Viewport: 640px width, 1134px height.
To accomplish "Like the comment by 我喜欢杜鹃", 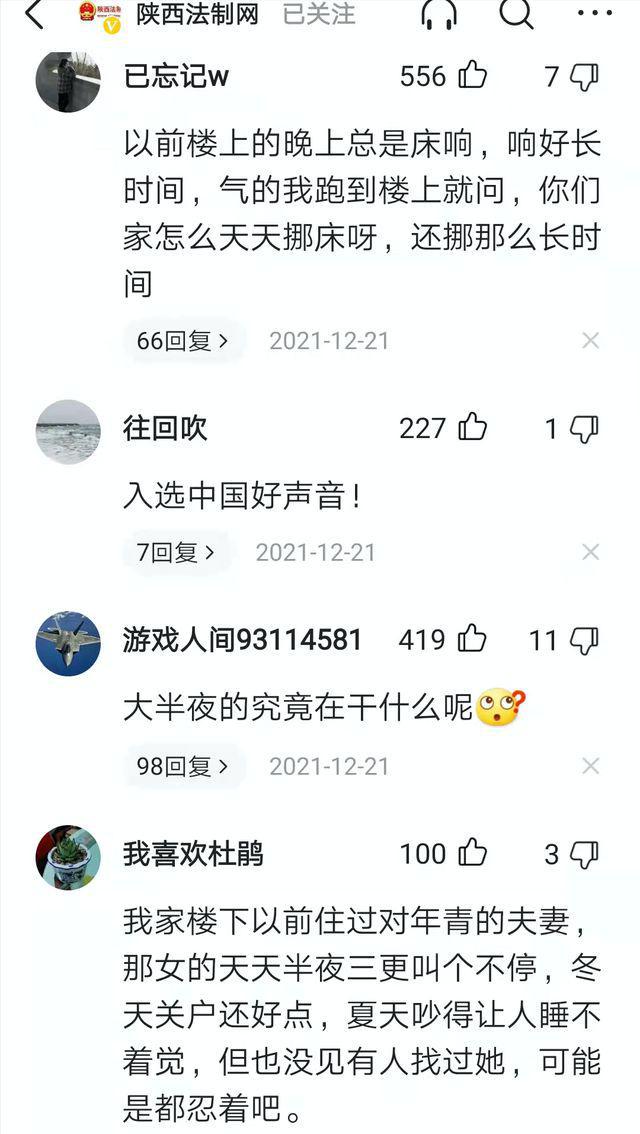I will click(472, 853).
